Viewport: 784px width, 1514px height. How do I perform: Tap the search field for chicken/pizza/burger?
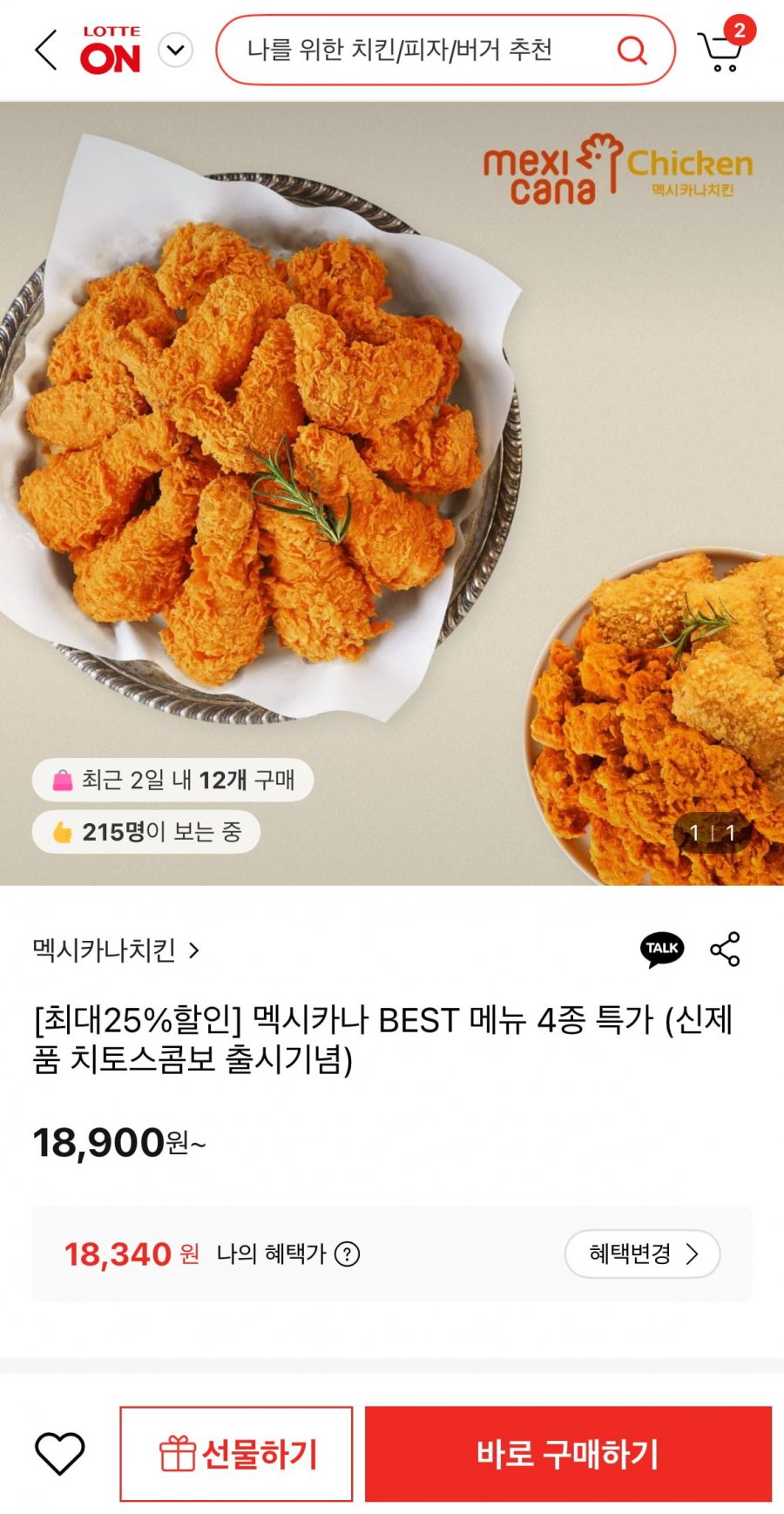coord(445,50)
